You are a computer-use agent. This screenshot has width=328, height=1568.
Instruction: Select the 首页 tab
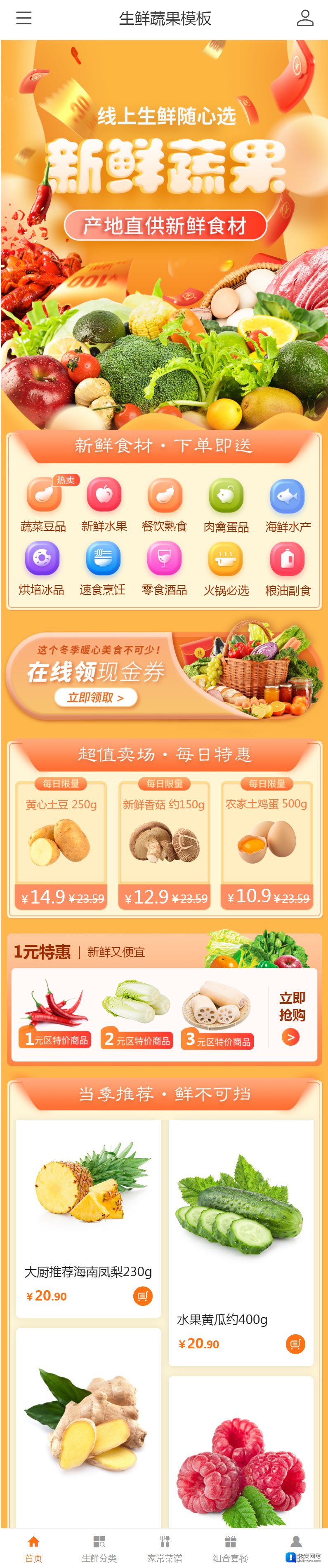click(x=33, y=1549)
